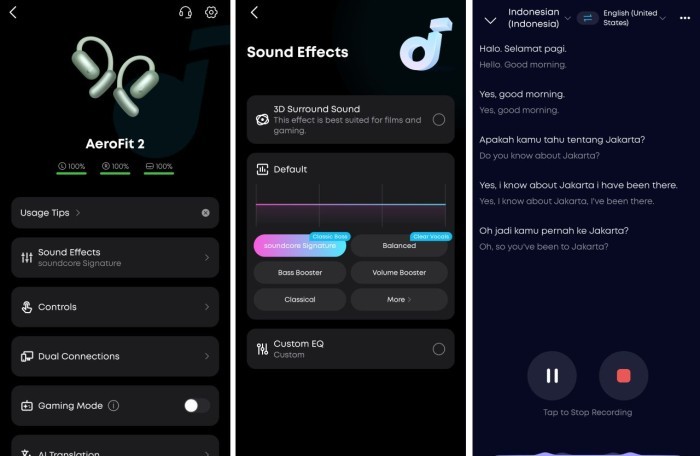Open the headset support icon
This screenshot has width=700, height=456.
tap(185, 13)
